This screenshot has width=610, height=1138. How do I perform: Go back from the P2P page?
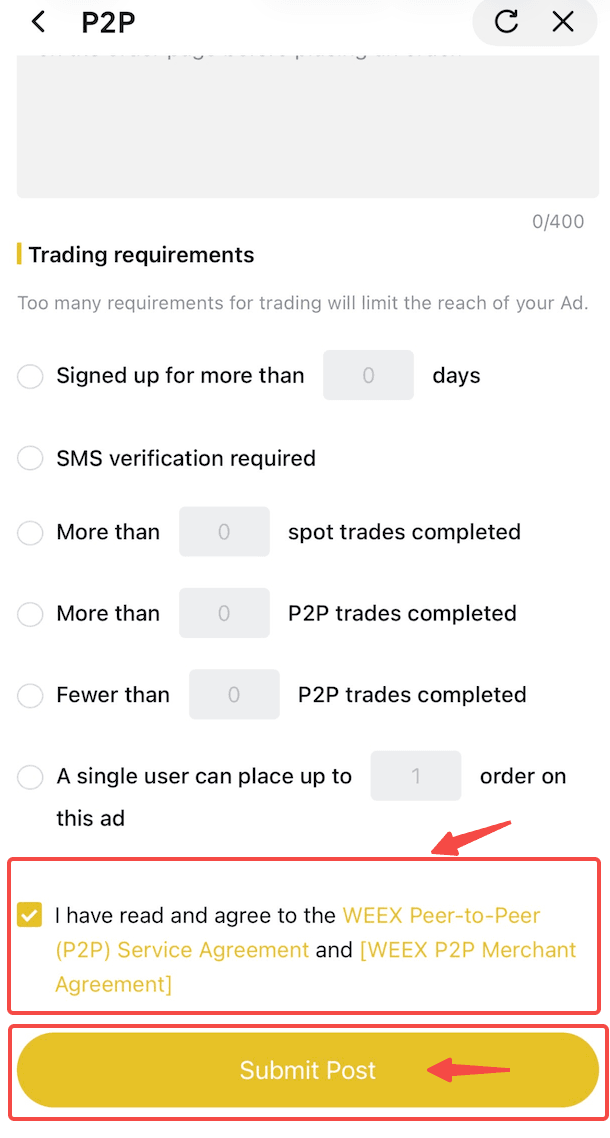[39, 22]
